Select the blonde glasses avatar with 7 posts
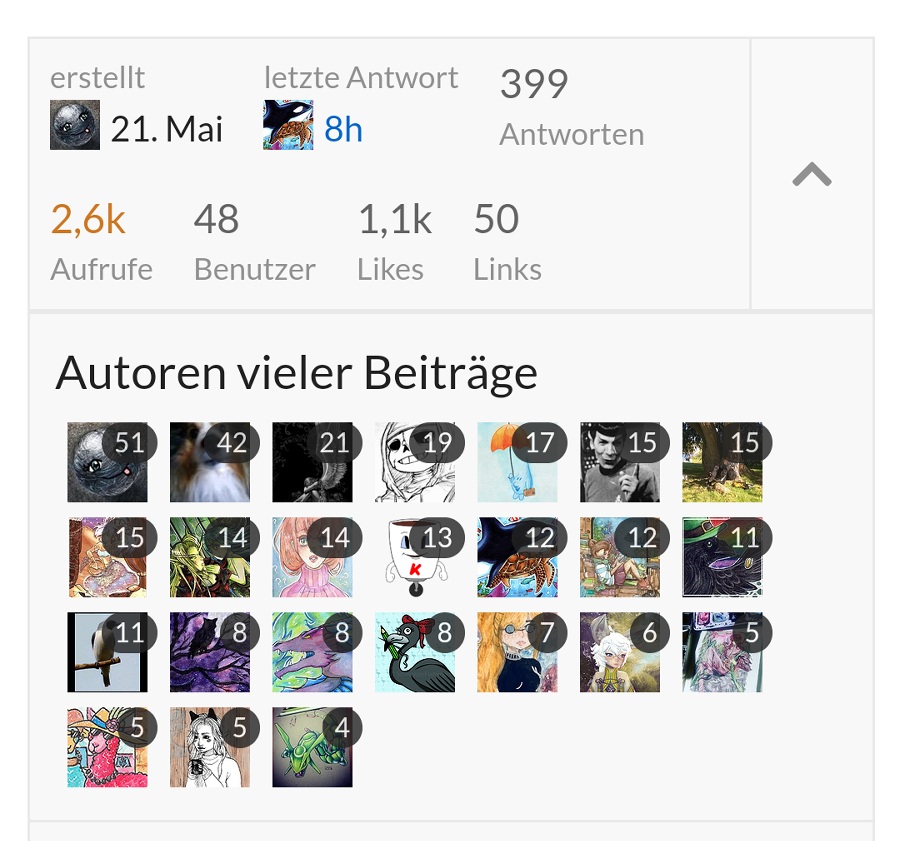 click(x=517, y=652)
